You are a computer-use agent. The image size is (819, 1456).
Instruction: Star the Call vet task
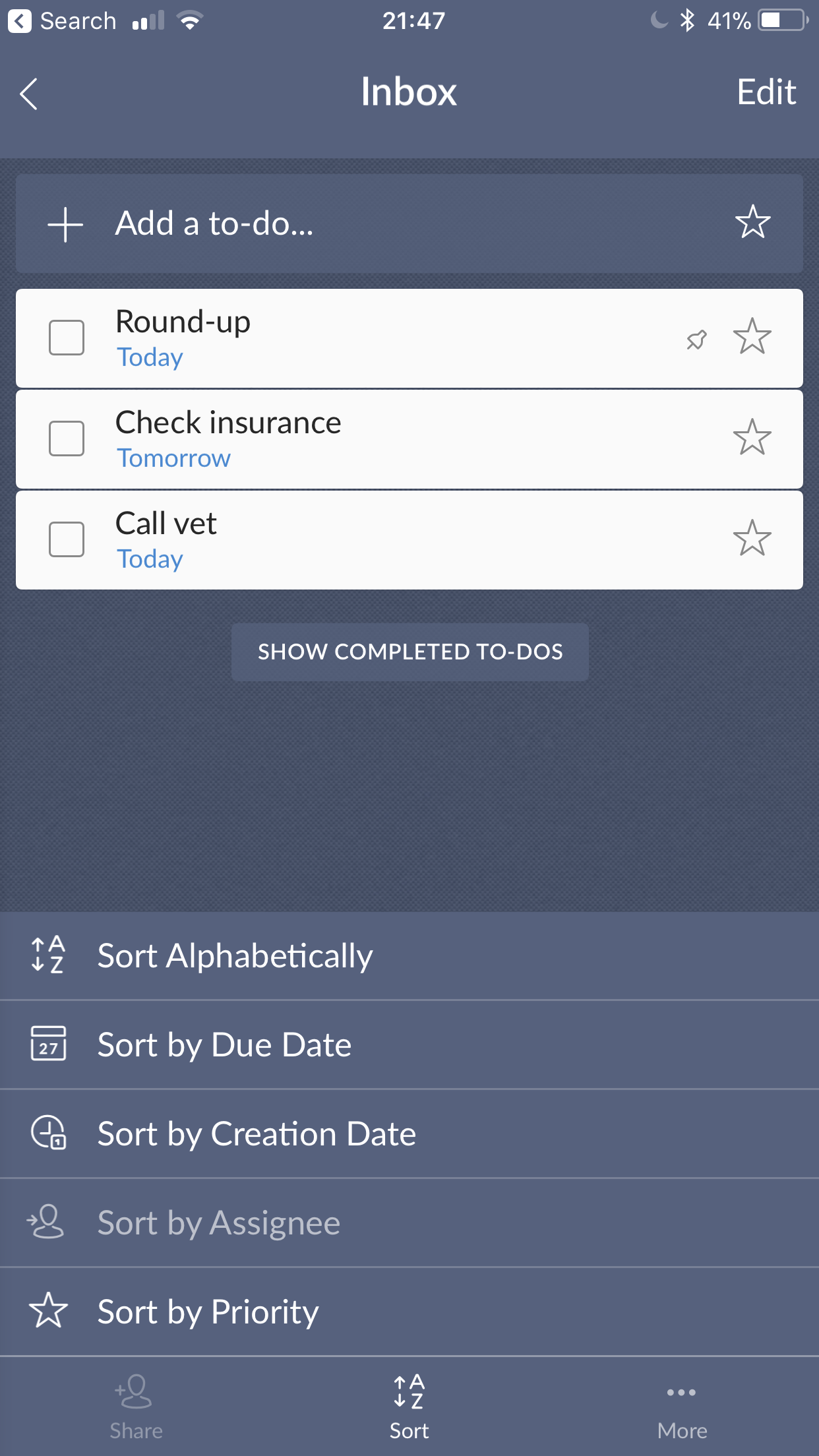752,538
